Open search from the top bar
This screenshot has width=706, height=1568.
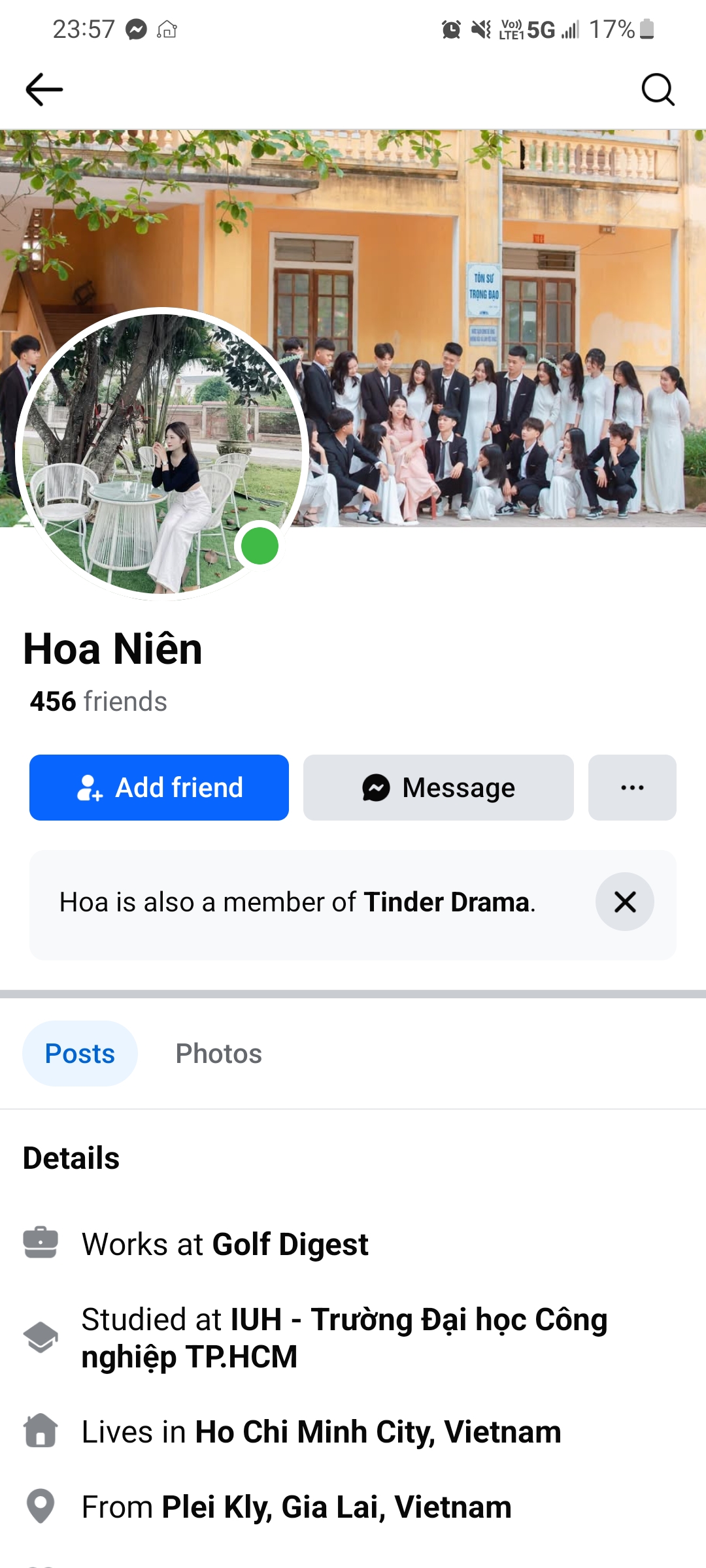[x=658, y=90]
